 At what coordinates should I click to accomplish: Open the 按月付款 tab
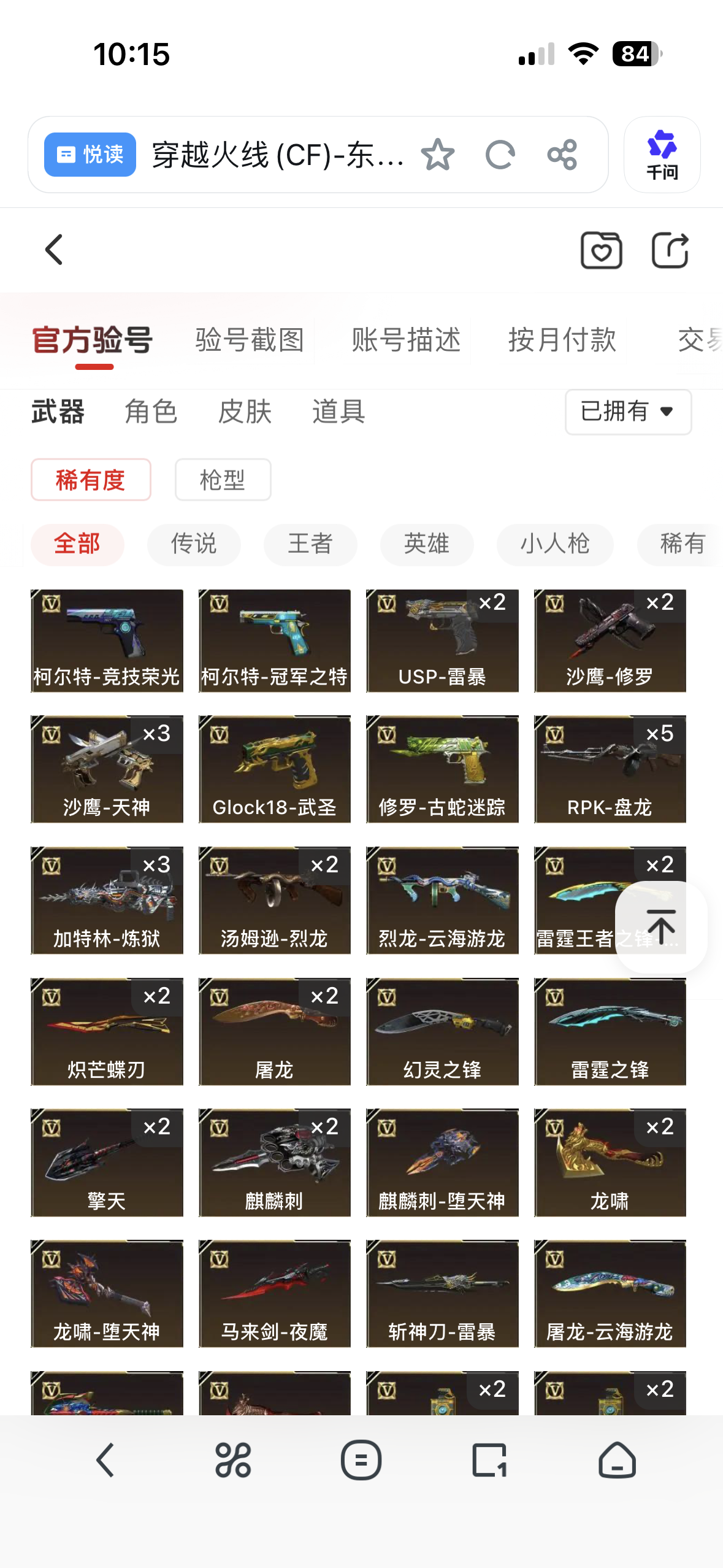562,340
